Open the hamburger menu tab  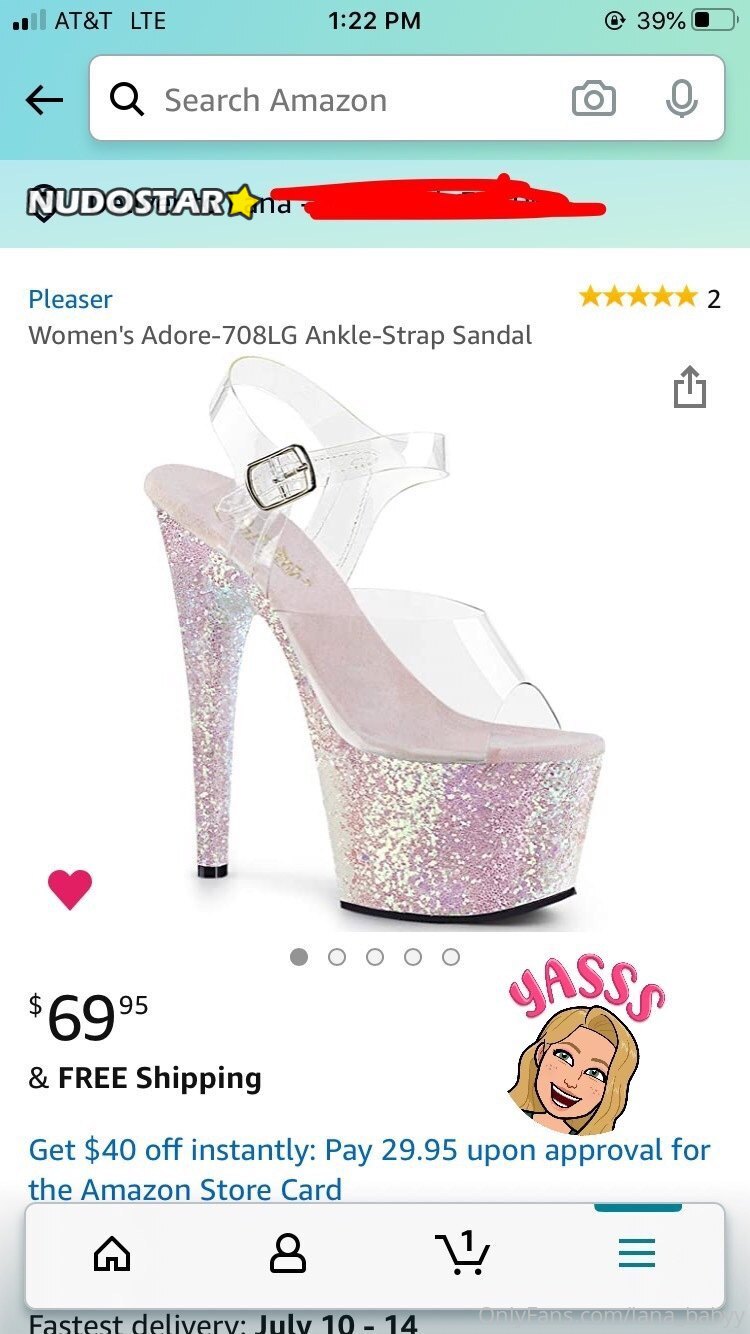point(637,1253)
